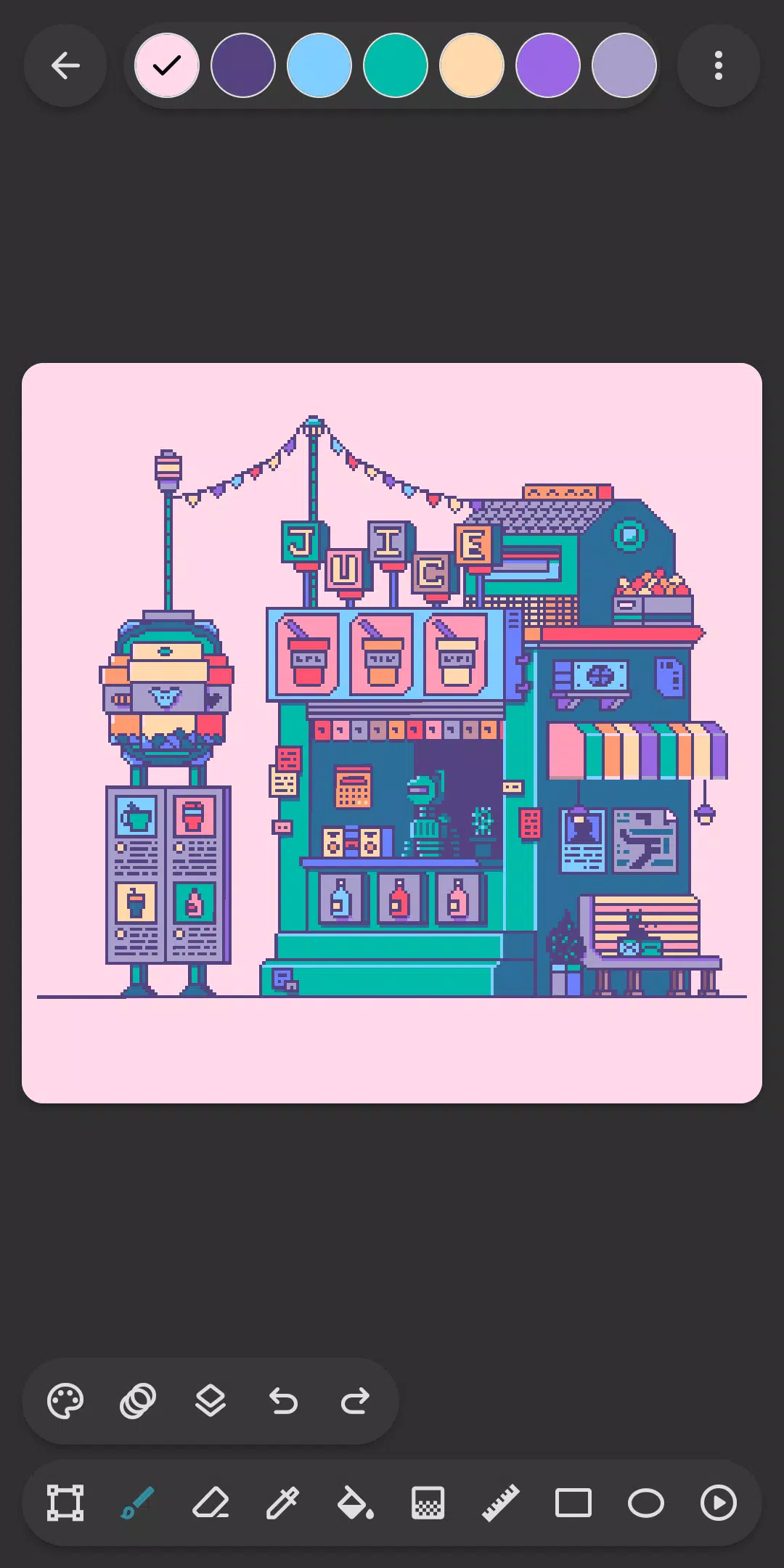Choose the paint bucket fill tool
The height and width of the screenshot is (1568, 784).
point(356,1503)
